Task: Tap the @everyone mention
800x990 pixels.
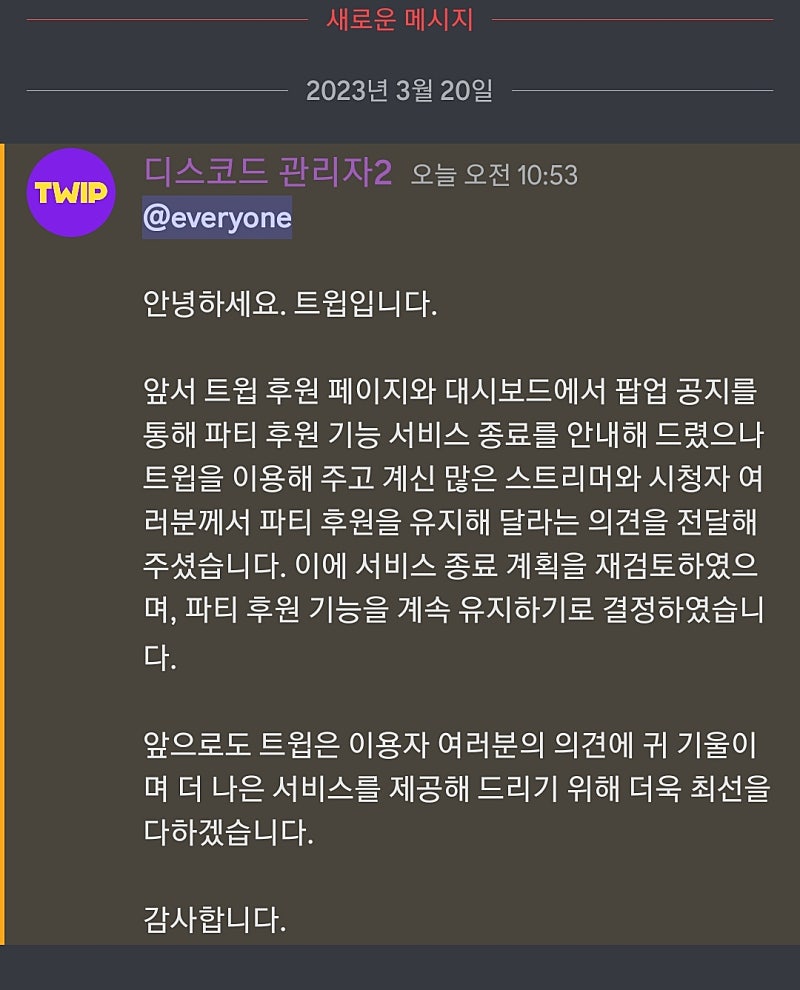Action: click(217, 218)
